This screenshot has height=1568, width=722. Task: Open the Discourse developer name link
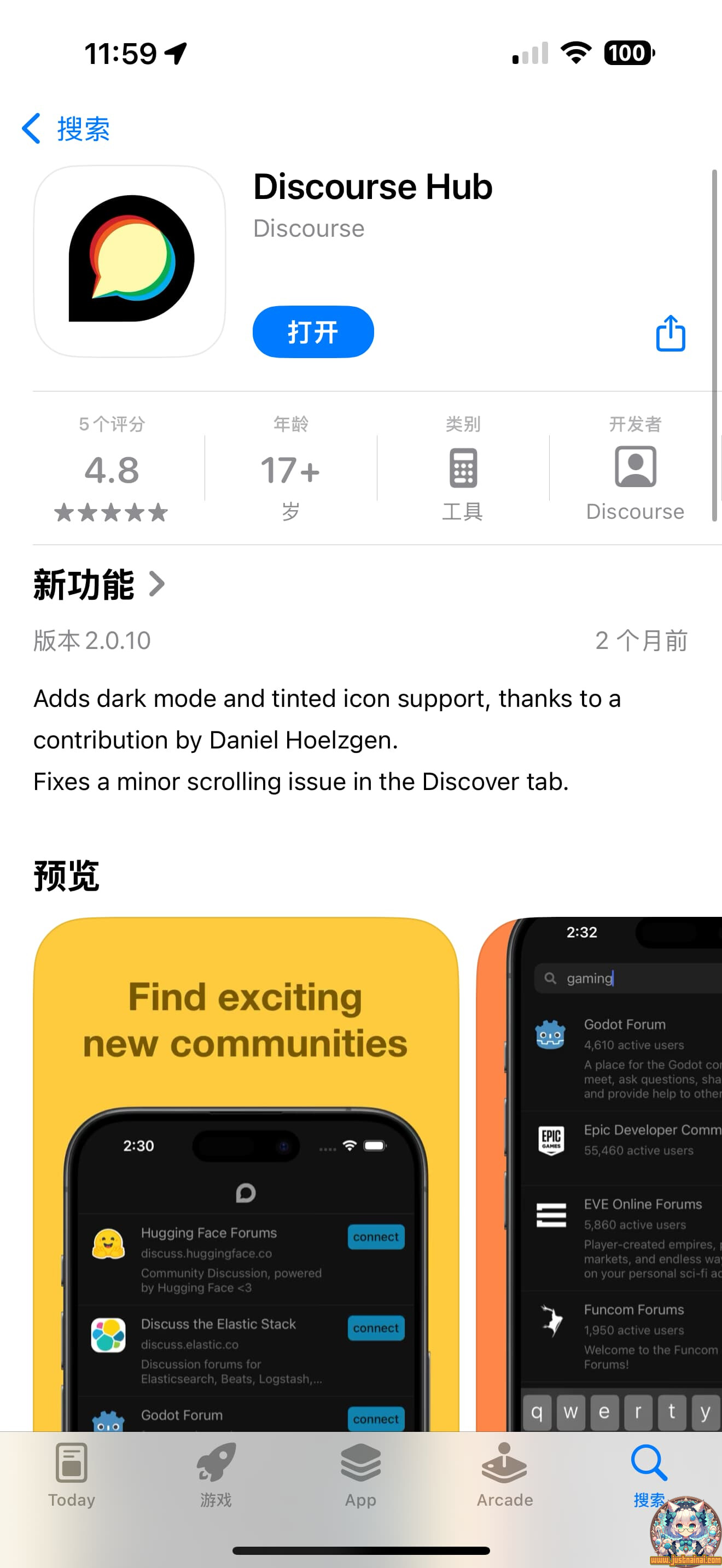pos(308,229)
